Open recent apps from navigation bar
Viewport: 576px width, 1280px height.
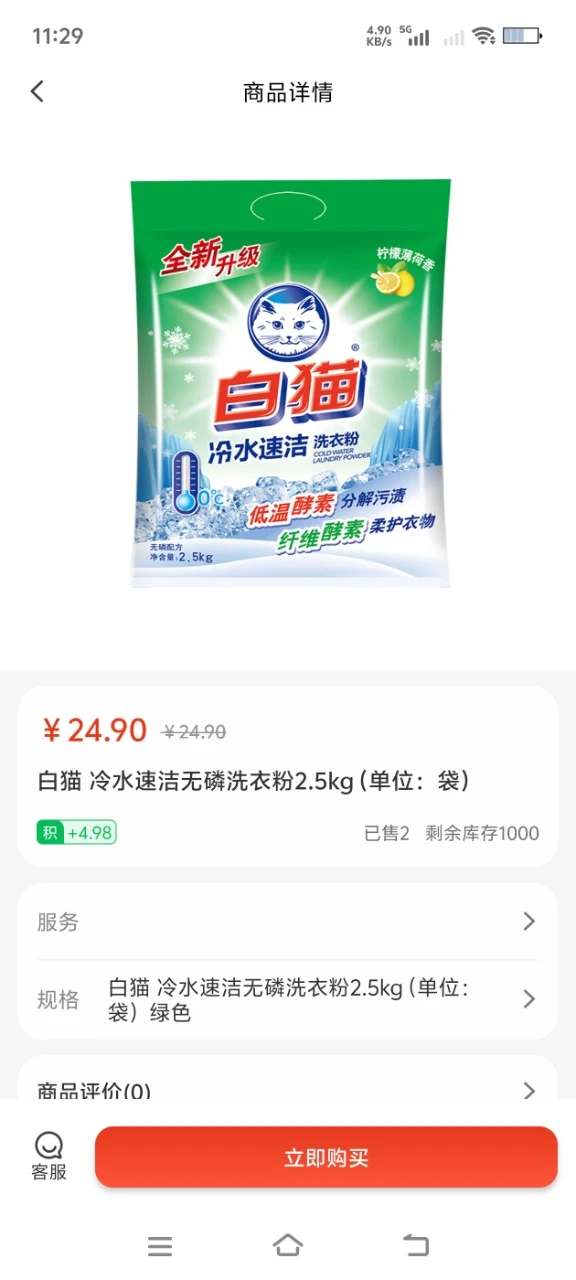[x=160, y=1246]
